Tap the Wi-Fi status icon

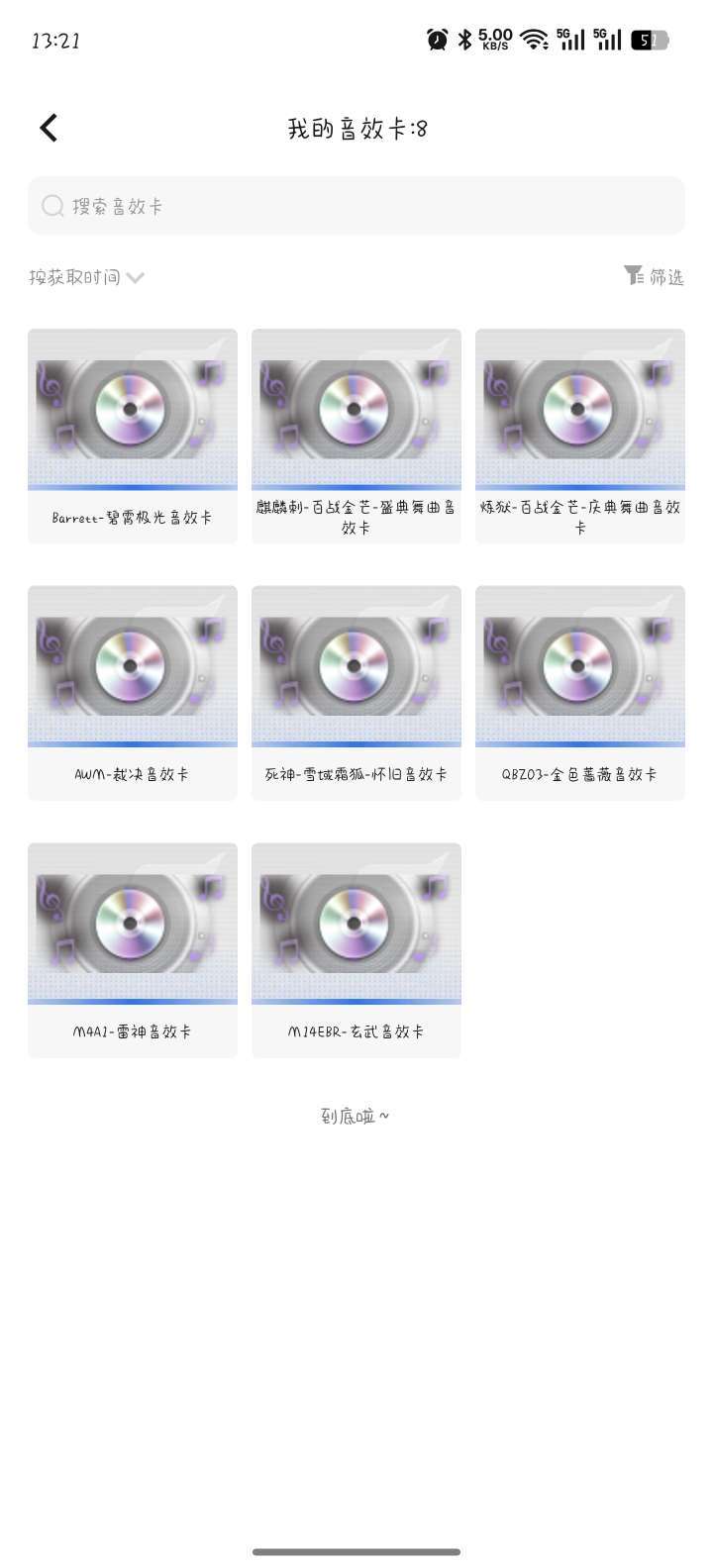tap(535, 39)
